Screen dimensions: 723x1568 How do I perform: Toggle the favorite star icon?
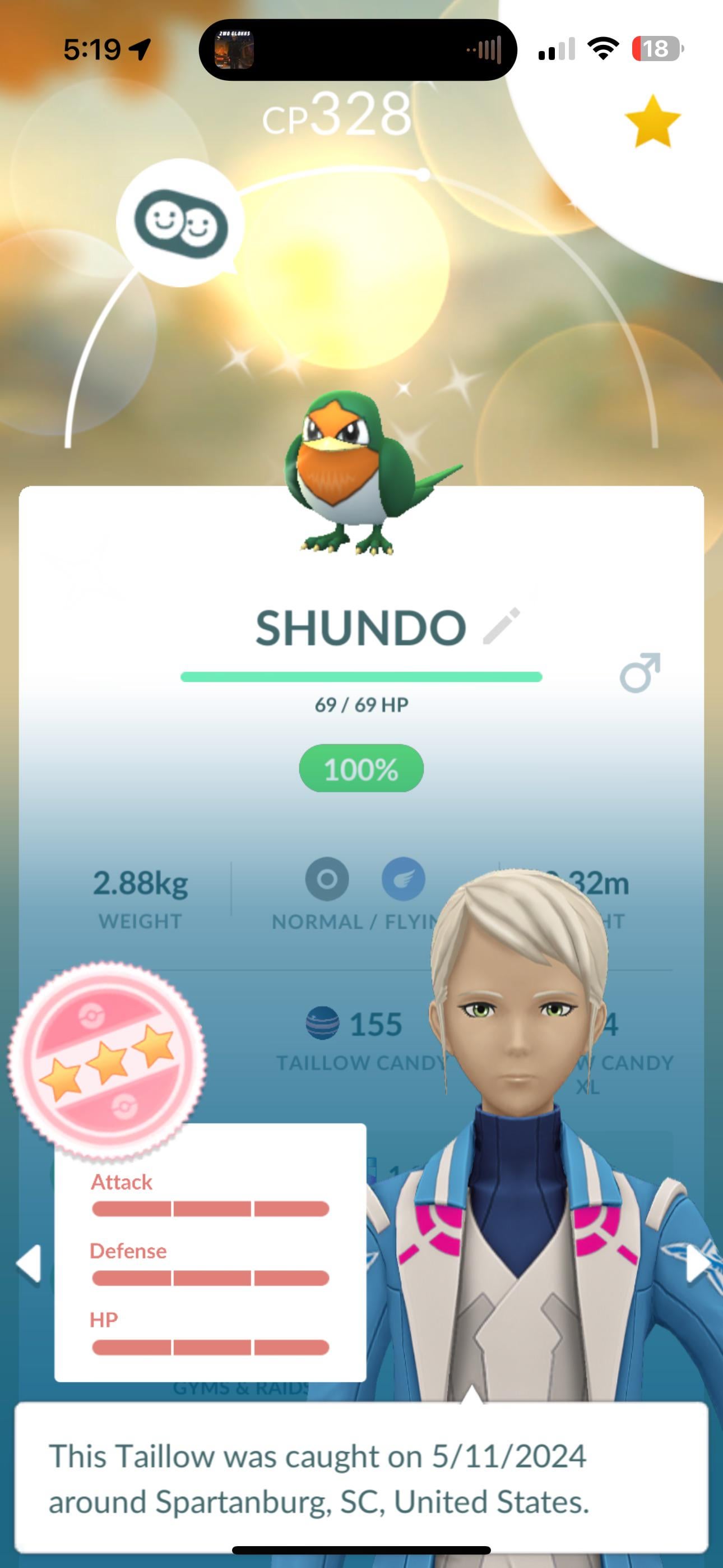click(x=652, y=122)
